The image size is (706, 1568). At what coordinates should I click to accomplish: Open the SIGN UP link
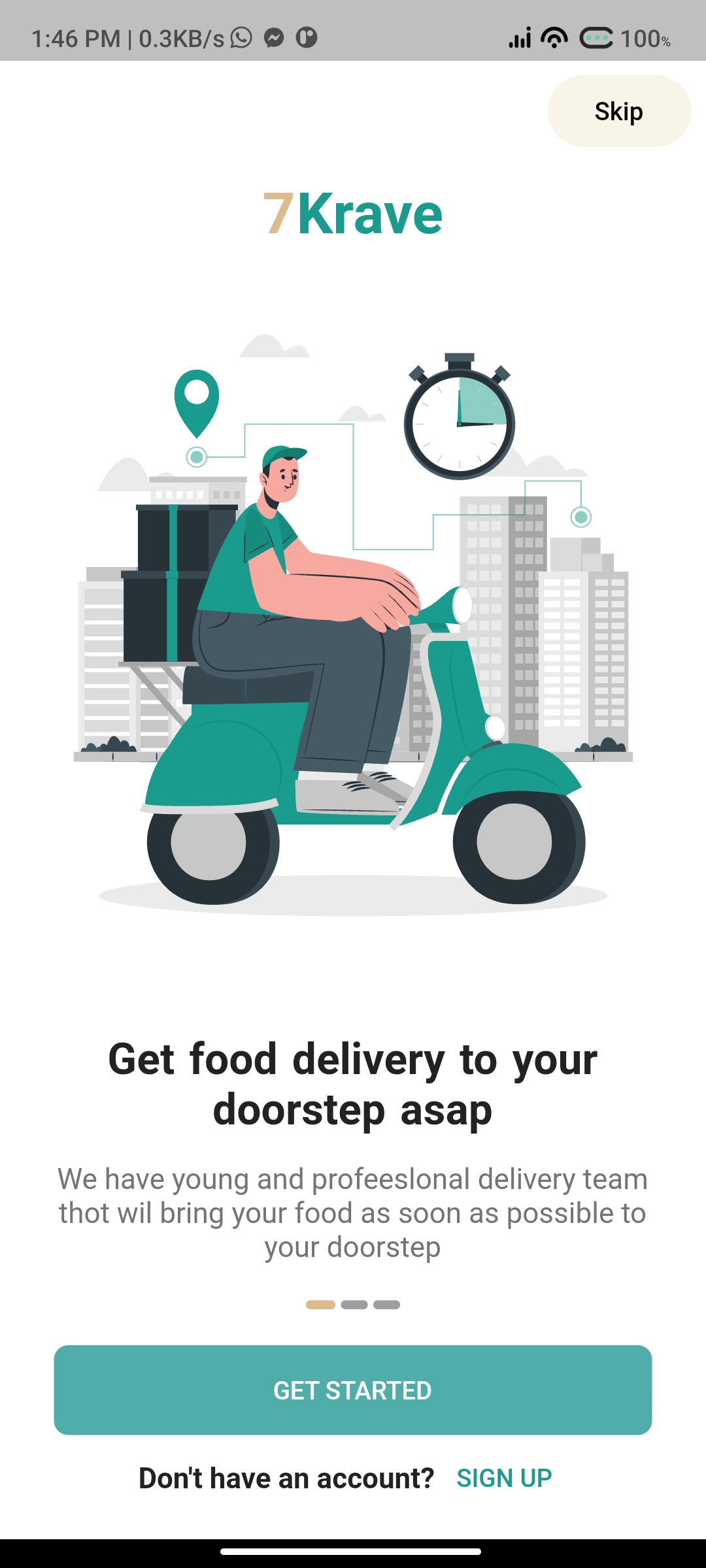504,1478
